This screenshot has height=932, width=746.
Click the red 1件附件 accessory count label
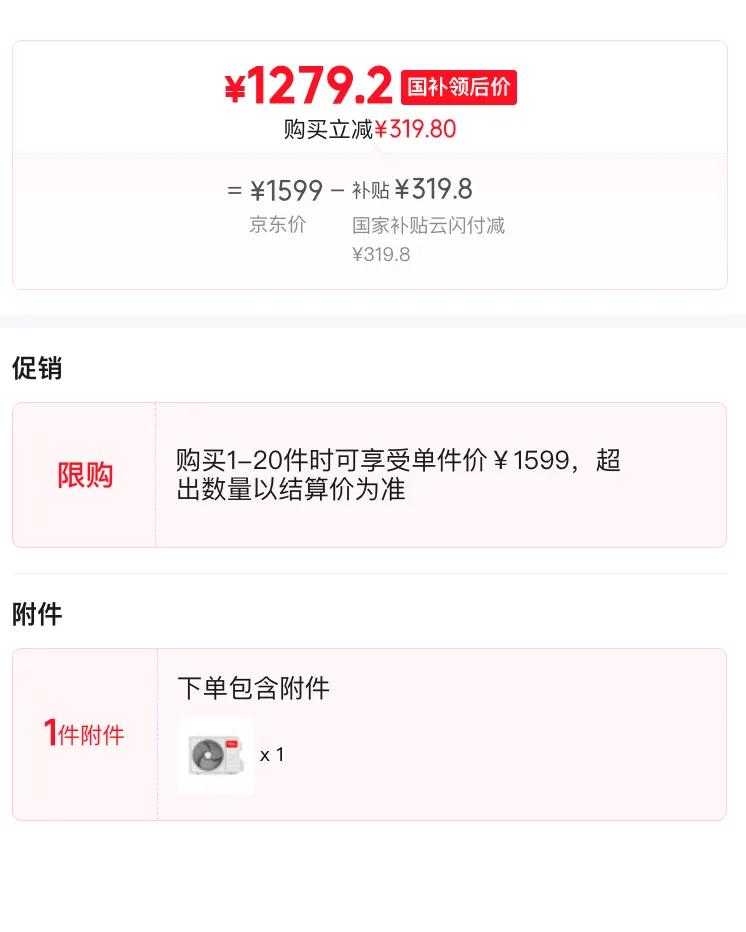tap(83, 733)
